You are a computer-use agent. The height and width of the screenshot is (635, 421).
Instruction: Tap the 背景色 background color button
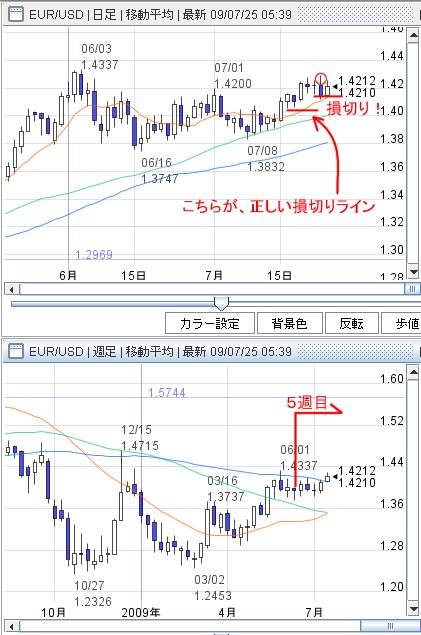click(x=290, y=323)
